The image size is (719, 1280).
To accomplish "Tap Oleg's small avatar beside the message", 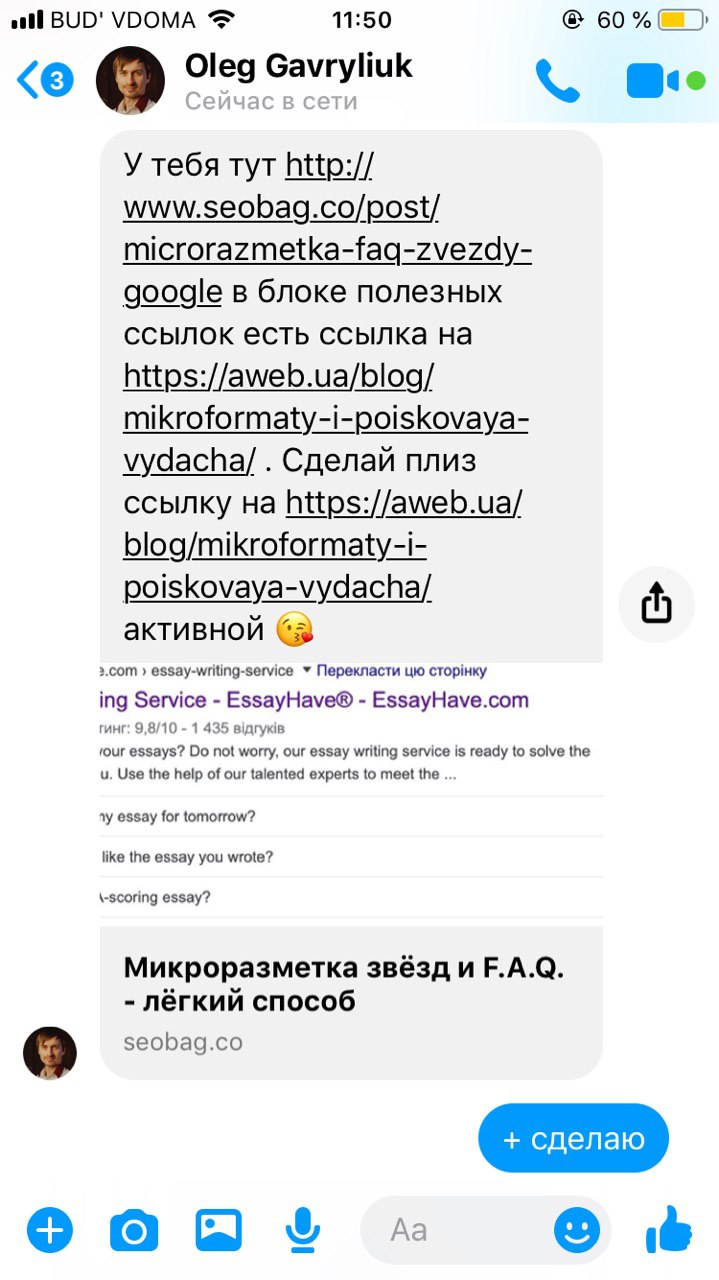I will pyautogui.click(x=50, y=1052).
